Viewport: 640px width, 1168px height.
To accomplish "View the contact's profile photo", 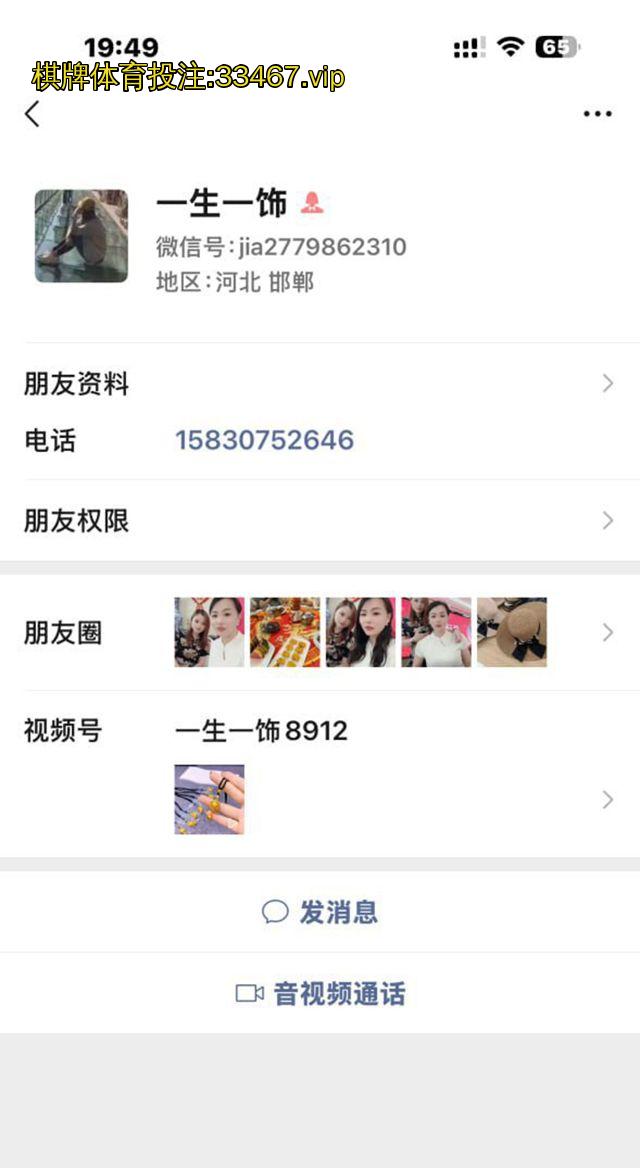I will (x=81, y=236).
